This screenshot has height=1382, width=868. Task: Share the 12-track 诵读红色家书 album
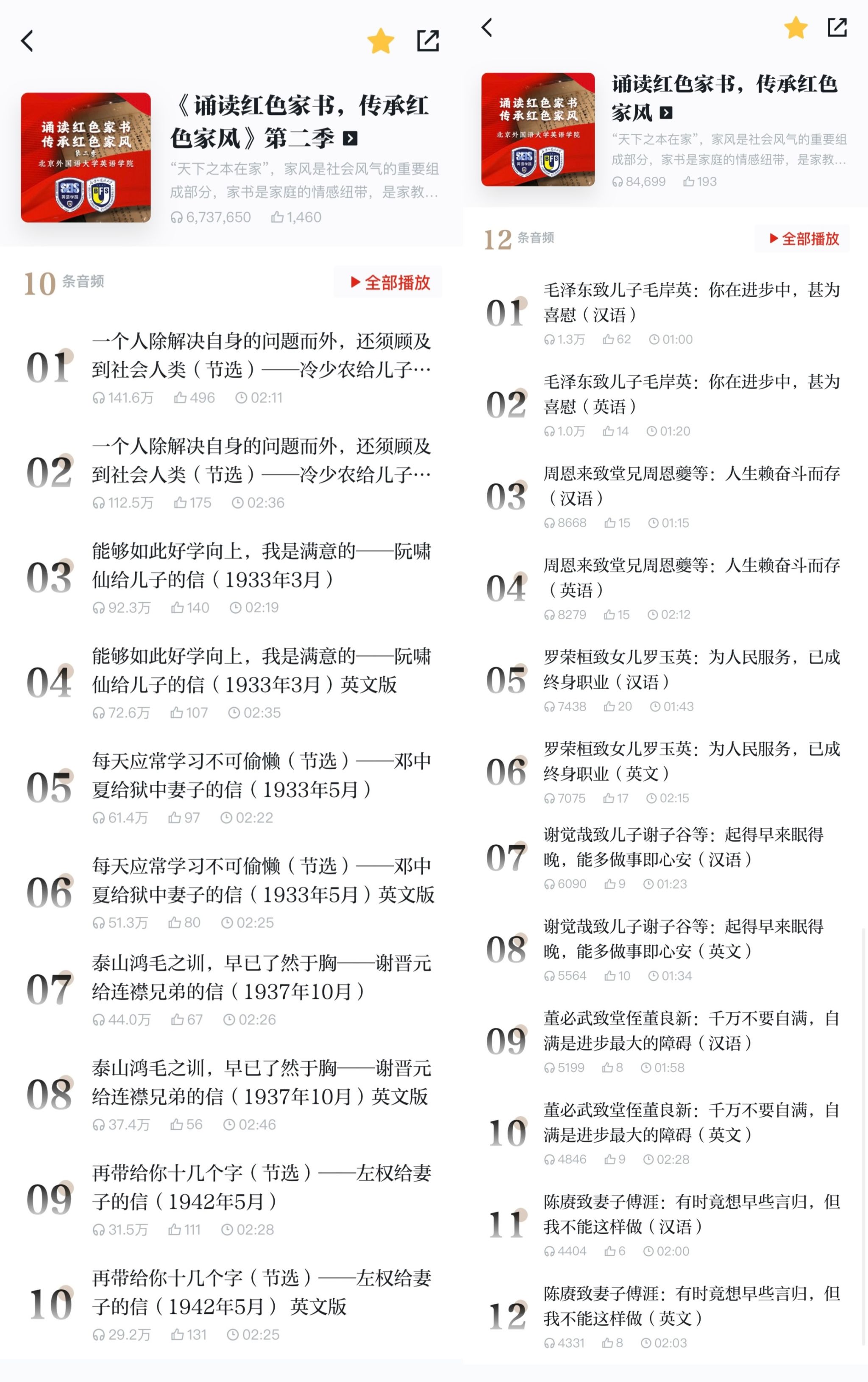[837, 27]
